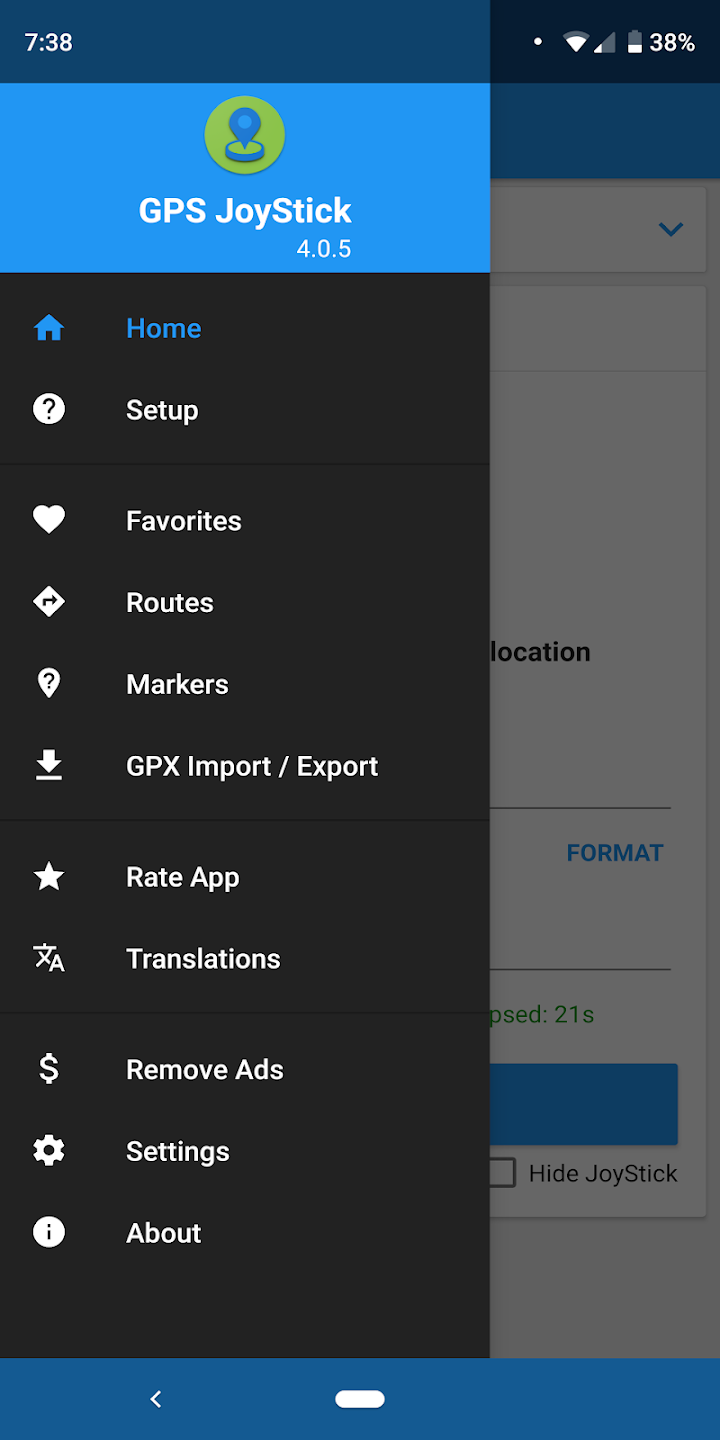Open GPX Import / Export
Screen dimensions: 720x1440
(x=245, y=767)
